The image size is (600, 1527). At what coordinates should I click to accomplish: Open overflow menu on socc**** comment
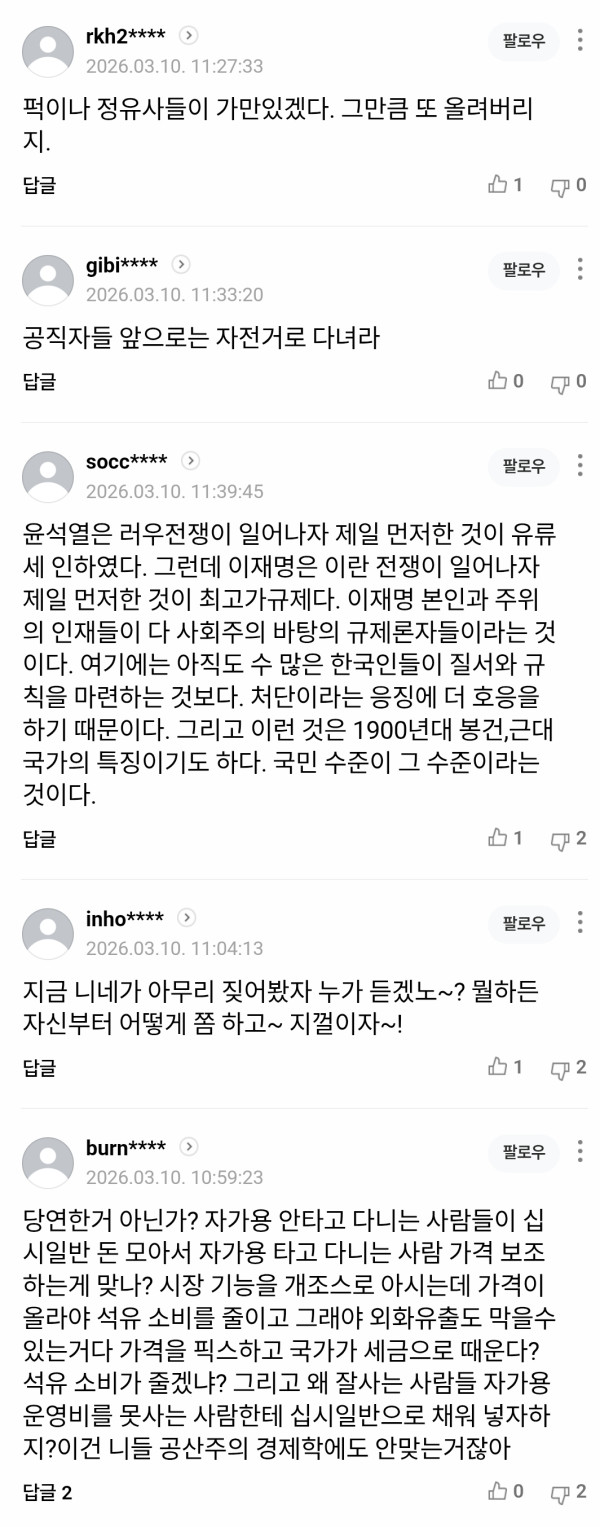(x=580, y=464)
